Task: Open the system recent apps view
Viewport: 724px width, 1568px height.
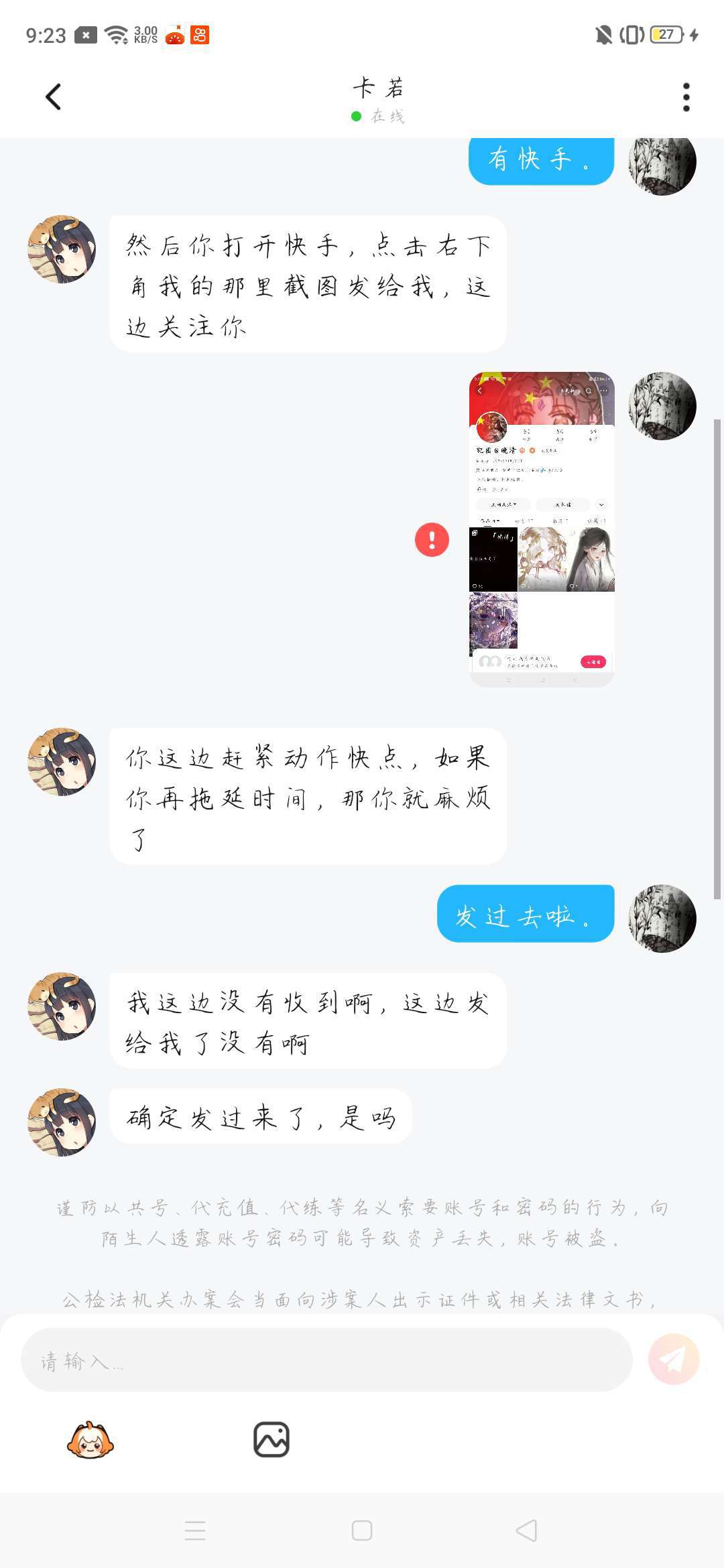Action: click(x=195, y=1530)
